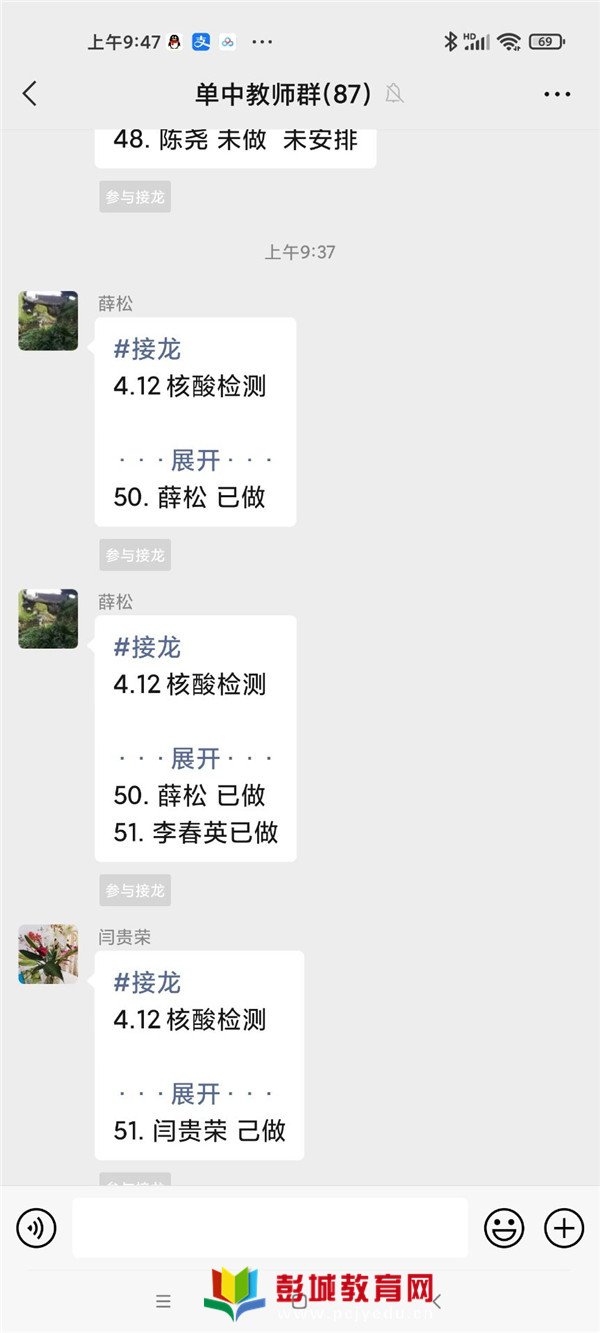Expand 展开 in the message listing 李春英
Image resolution: width=600 pixels, height=1333 pixels.
pos(195,759)
